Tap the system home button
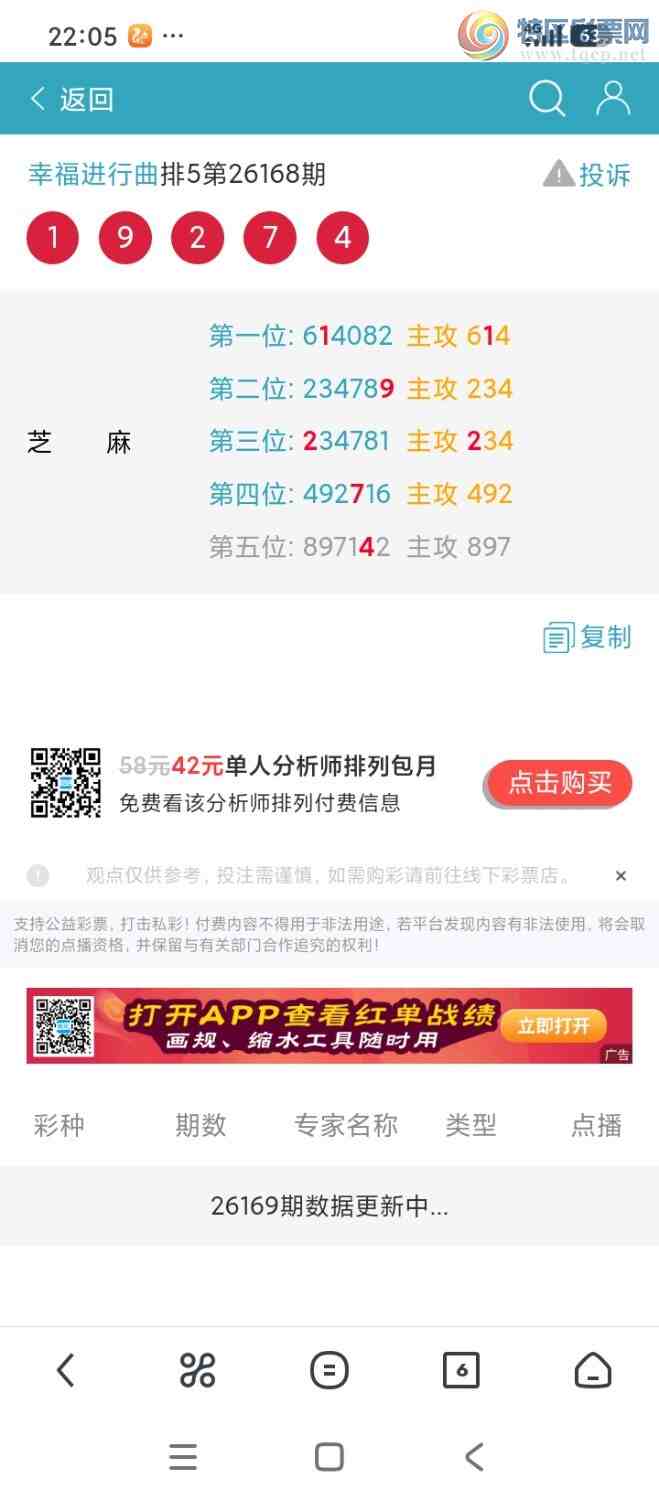Viewport: 659px width, 1500px height. [x=329, y=1457]
